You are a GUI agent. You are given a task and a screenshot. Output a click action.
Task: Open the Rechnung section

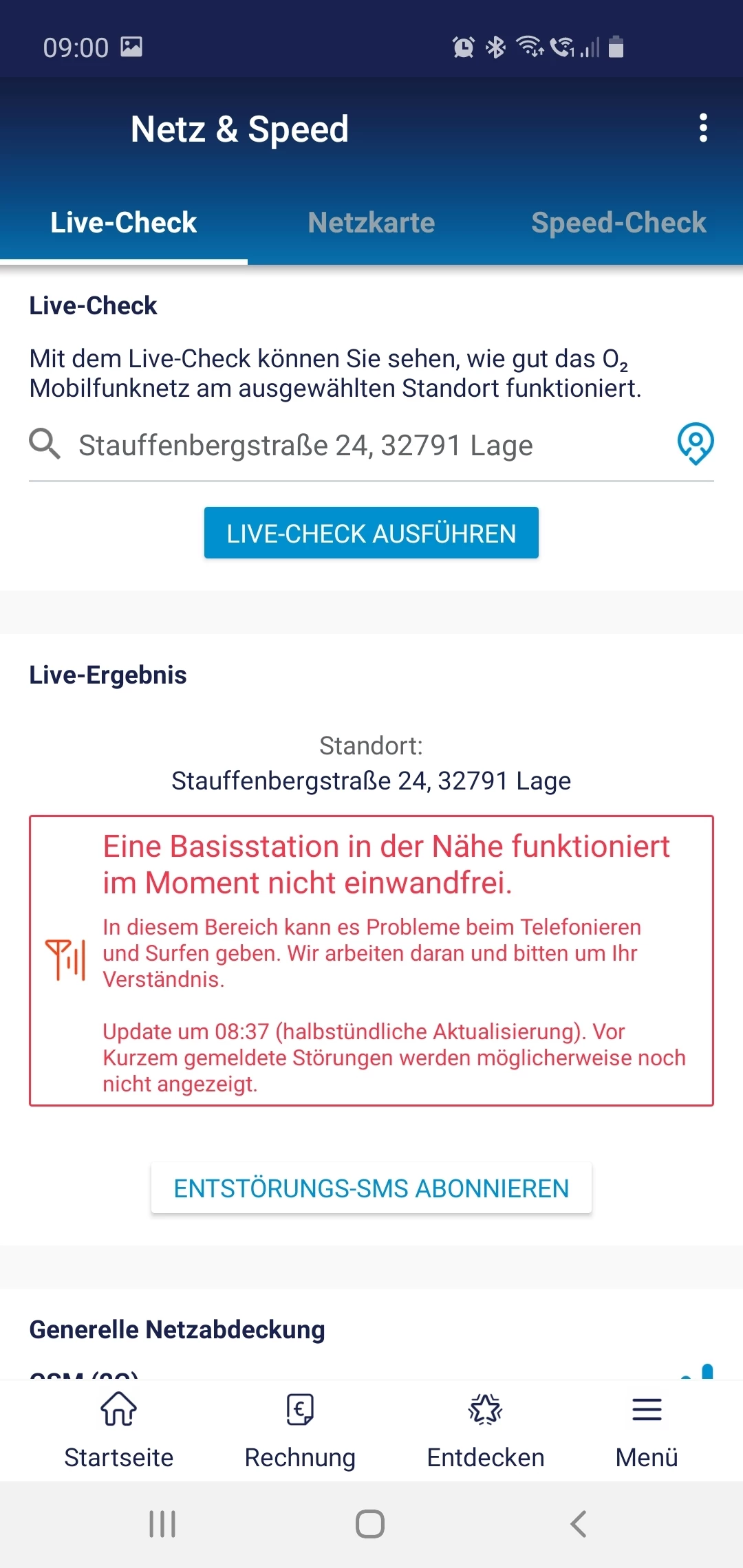click(300, 1430)
